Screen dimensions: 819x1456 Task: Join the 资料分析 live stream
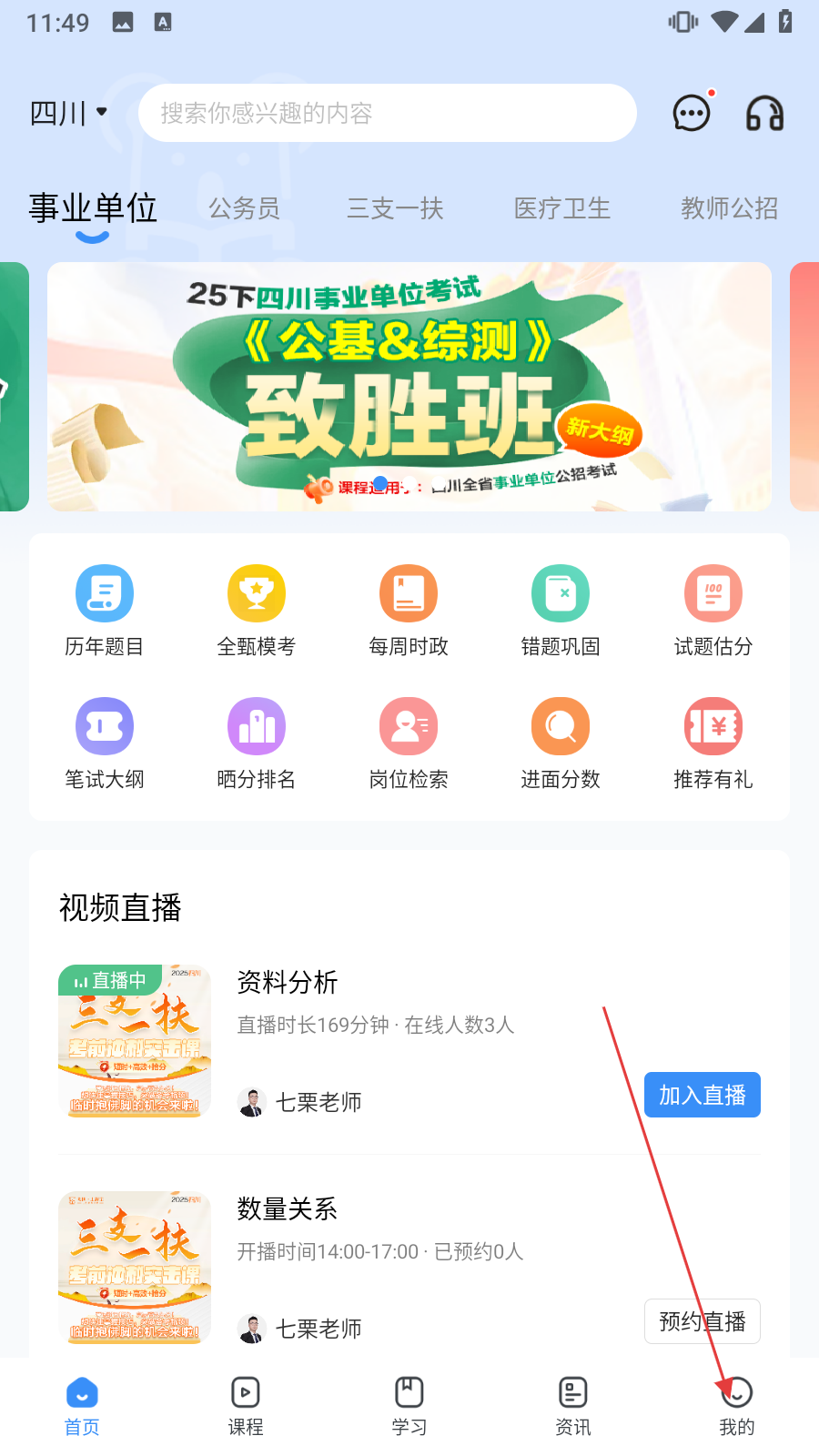[702, 1095]
